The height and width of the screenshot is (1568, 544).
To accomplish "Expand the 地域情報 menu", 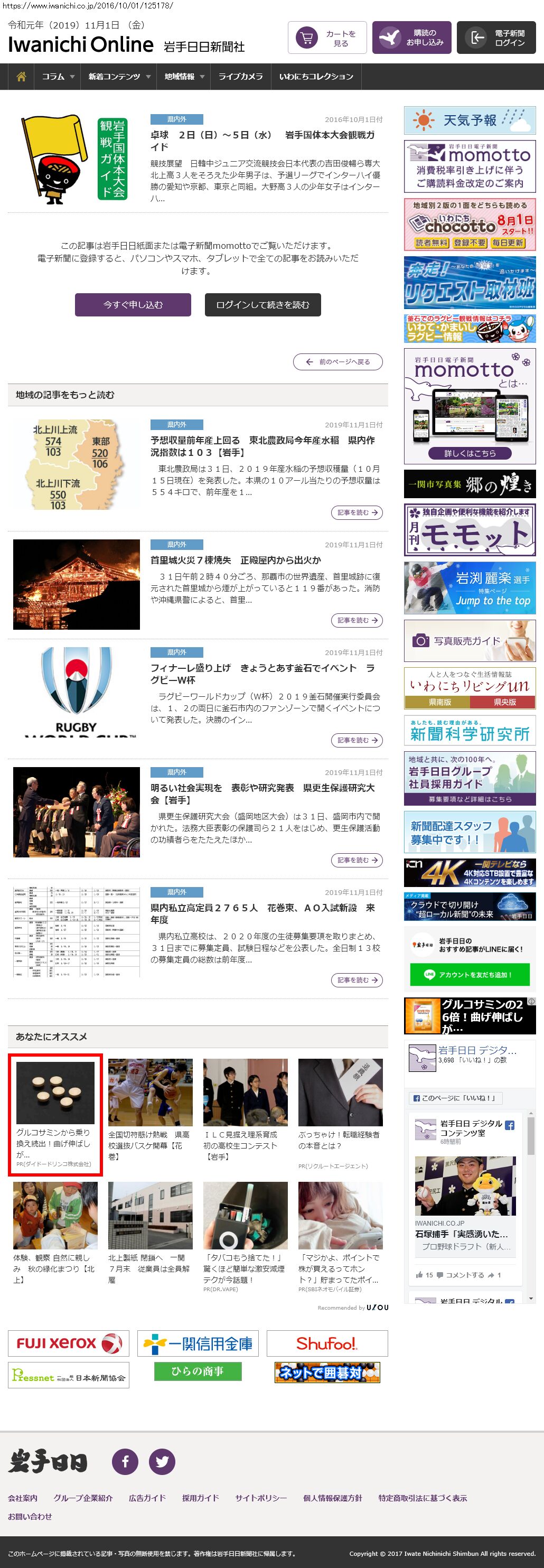I will click(x=183, y=77).
